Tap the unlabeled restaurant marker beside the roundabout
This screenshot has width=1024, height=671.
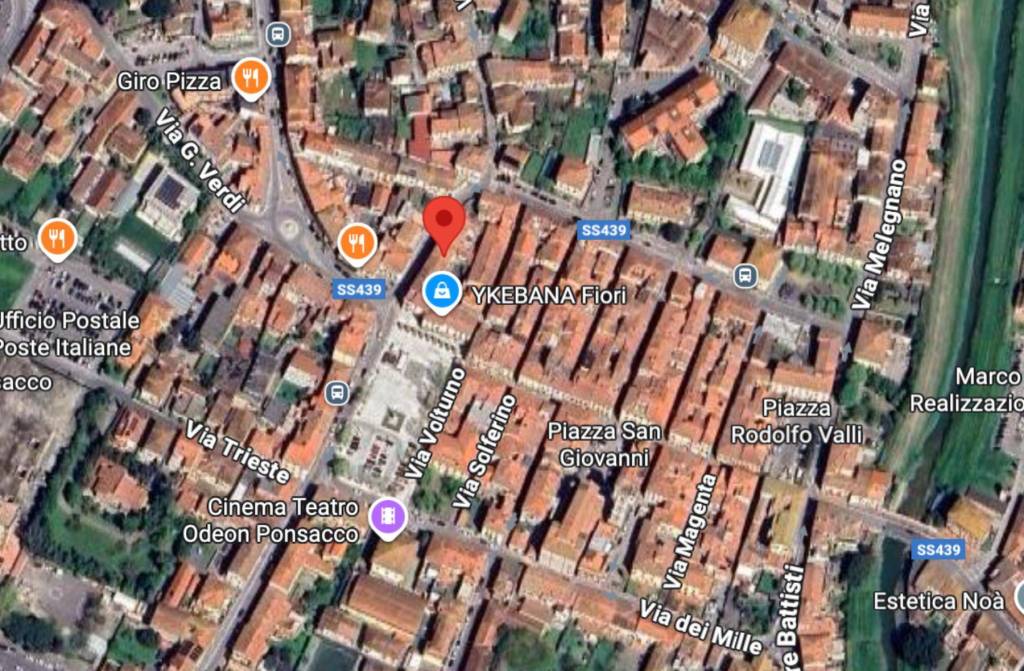click(x=357, y=241)
